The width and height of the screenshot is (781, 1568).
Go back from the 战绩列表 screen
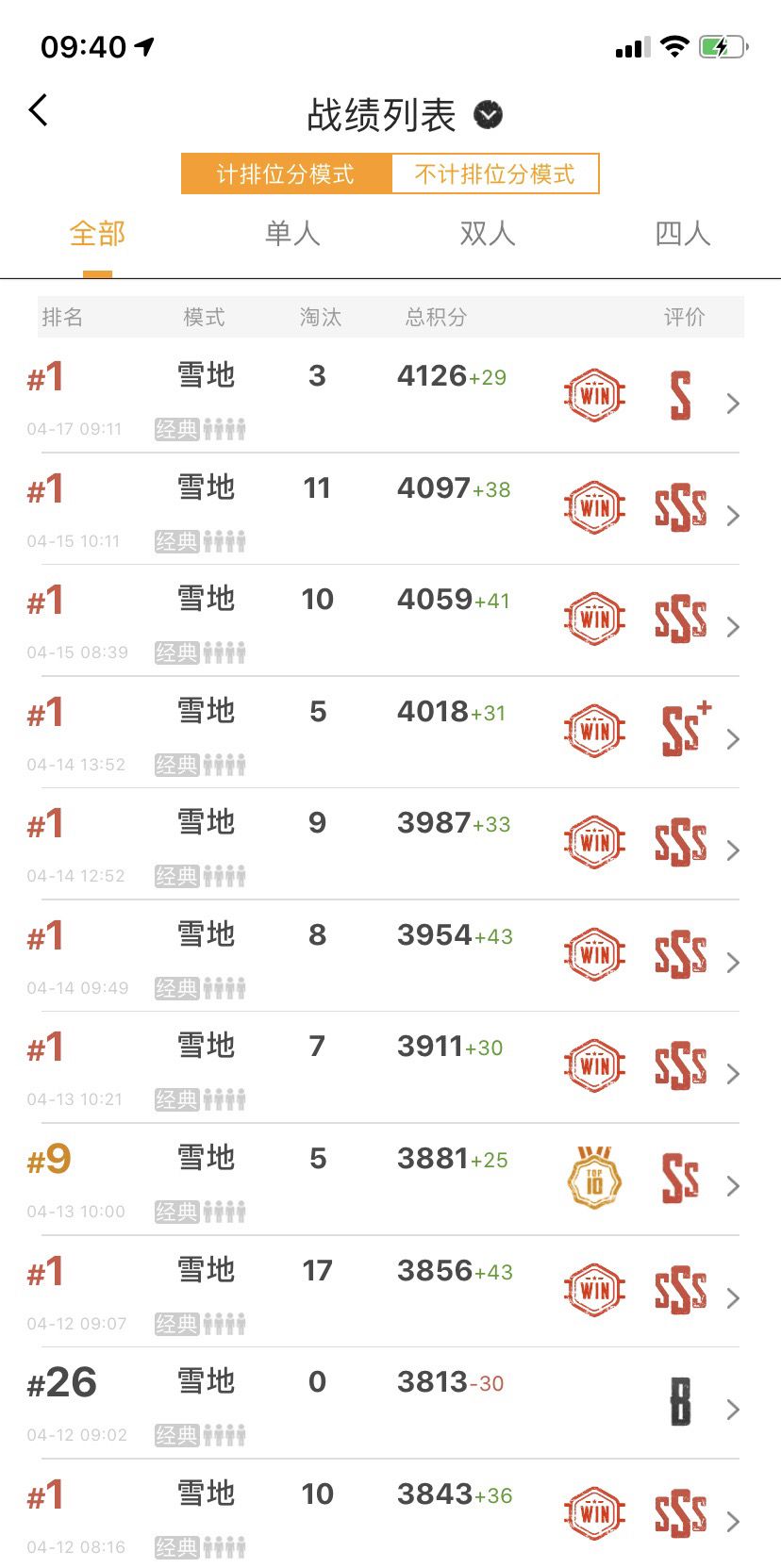[39, 110]
